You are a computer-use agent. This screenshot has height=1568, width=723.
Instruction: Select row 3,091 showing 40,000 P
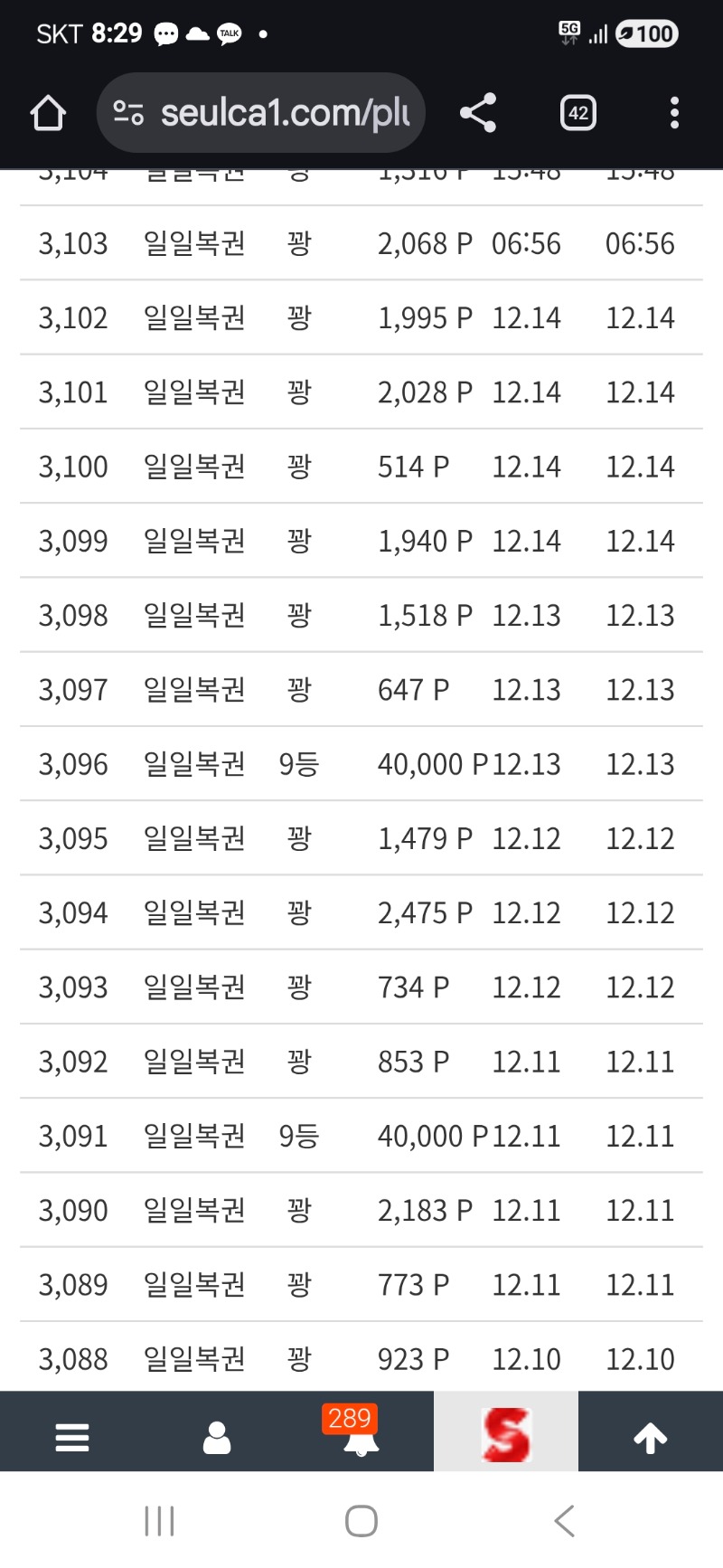click(361, 1136)
